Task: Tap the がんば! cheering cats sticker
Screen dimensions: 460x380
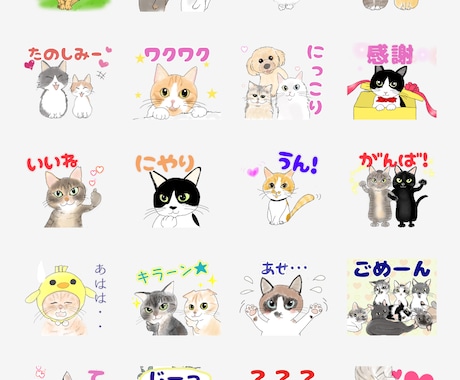Action: (x=392, y=190)
